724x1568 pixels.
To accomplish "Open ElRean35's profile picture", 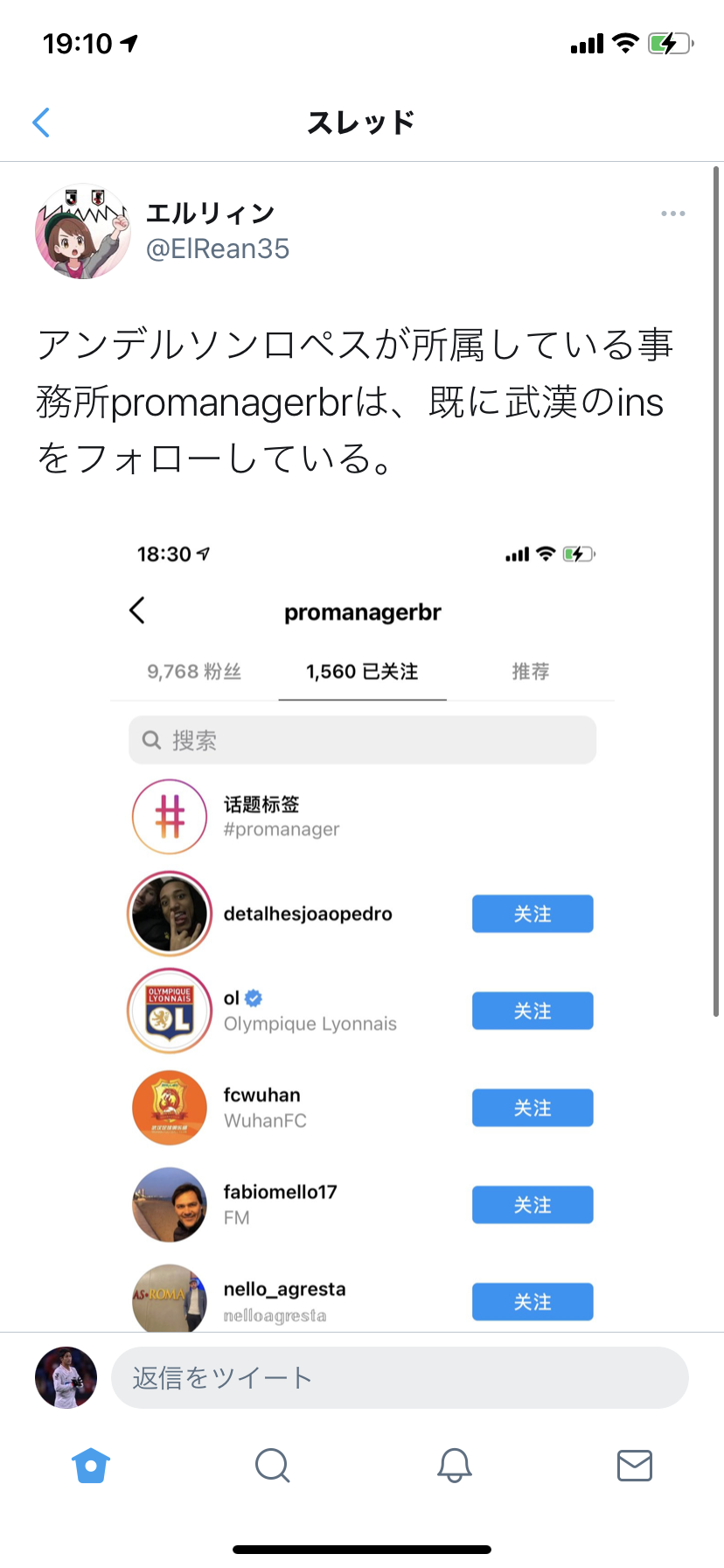I will point(82,232).
